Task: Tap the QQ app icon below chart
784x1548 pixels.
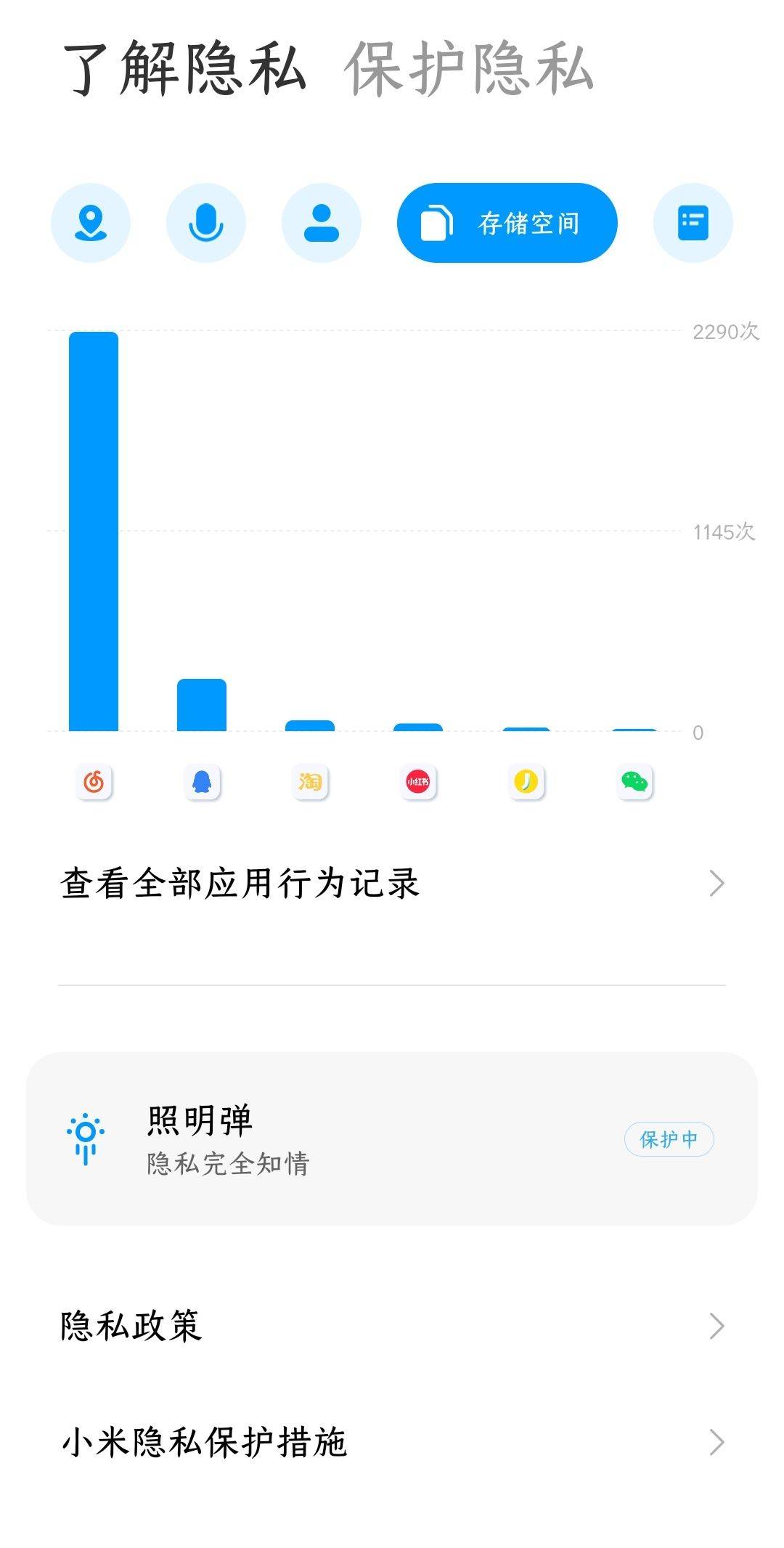Action: point(202,782)
